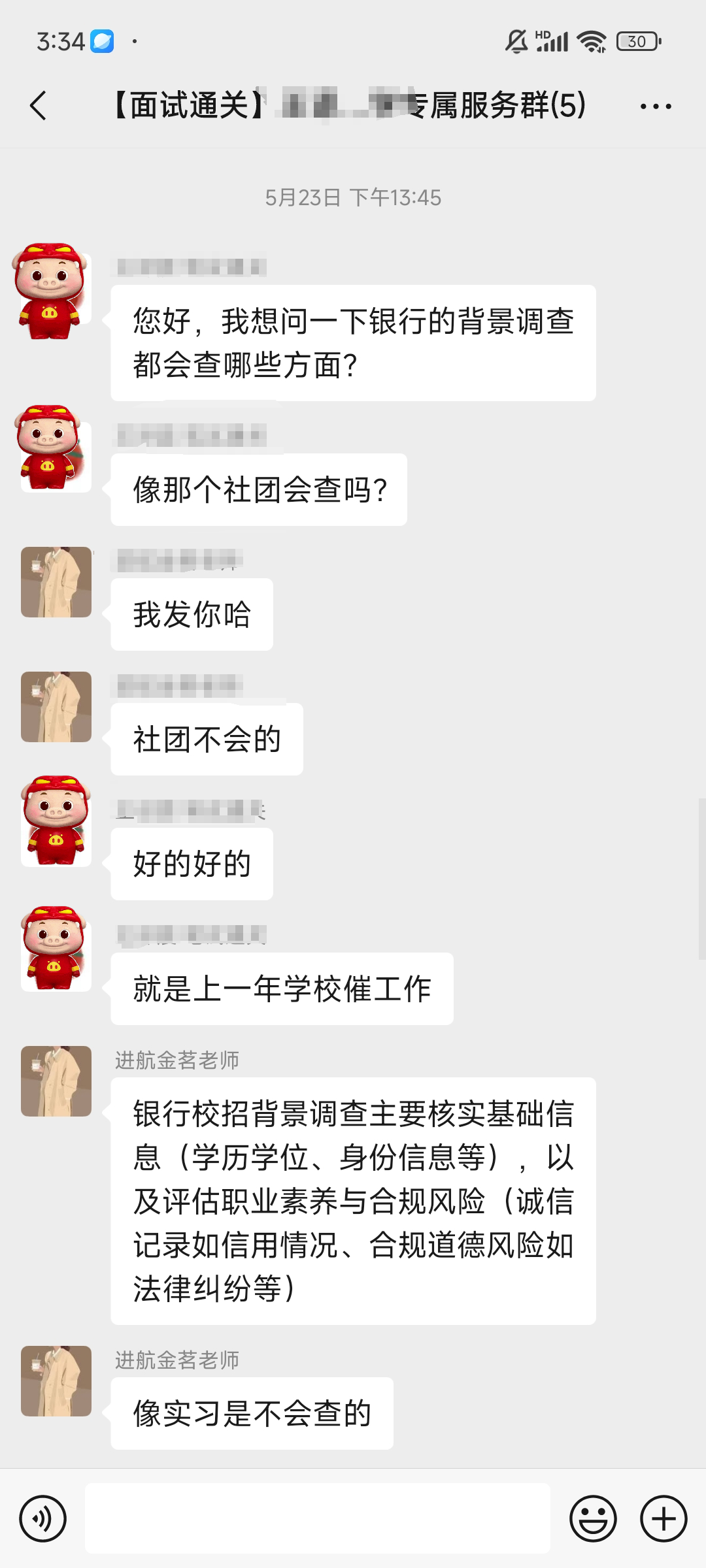This screenshot has height=1568, width=706.
Task: Tap the Wi-Fi status icon
Action: (590, 41)
